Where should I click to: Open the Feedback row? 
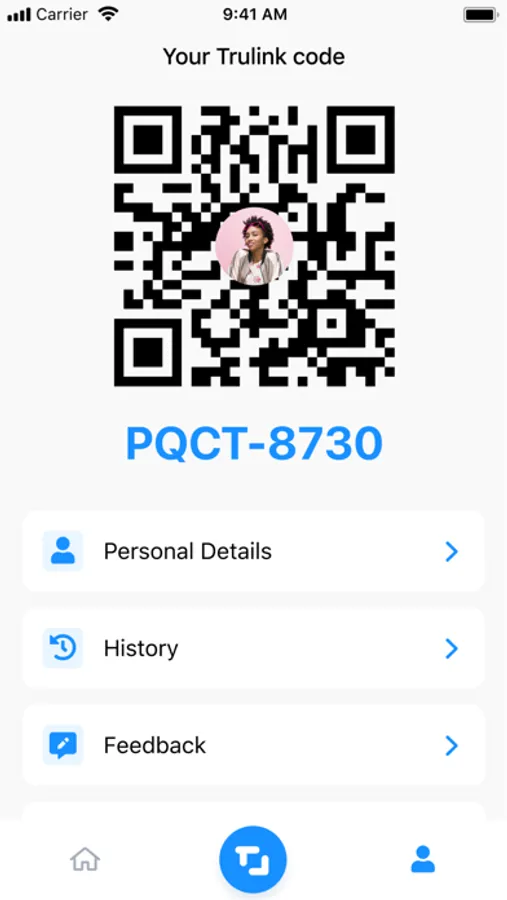253,745
